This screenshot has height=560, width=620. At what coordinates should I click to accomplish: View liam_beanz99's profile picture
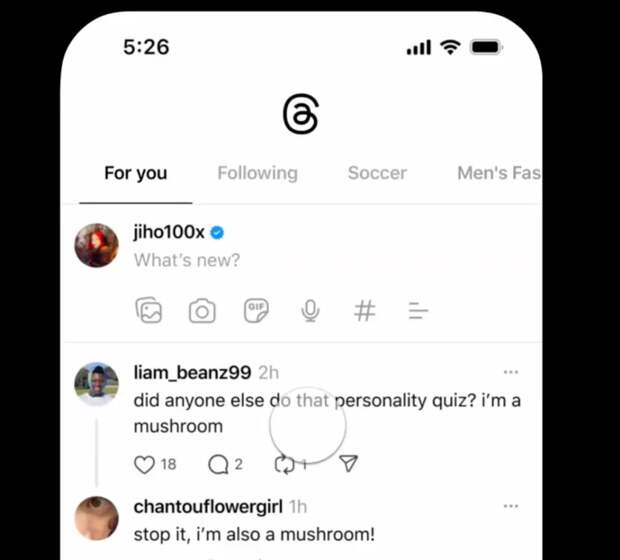coord(97,383)
